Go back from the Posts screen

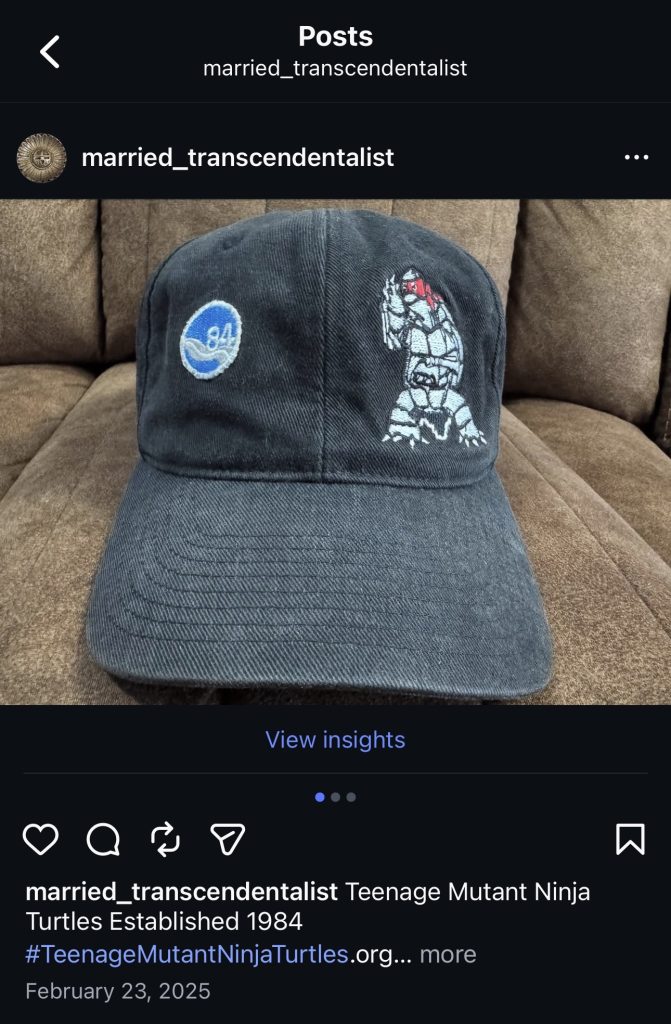point(50,52)
